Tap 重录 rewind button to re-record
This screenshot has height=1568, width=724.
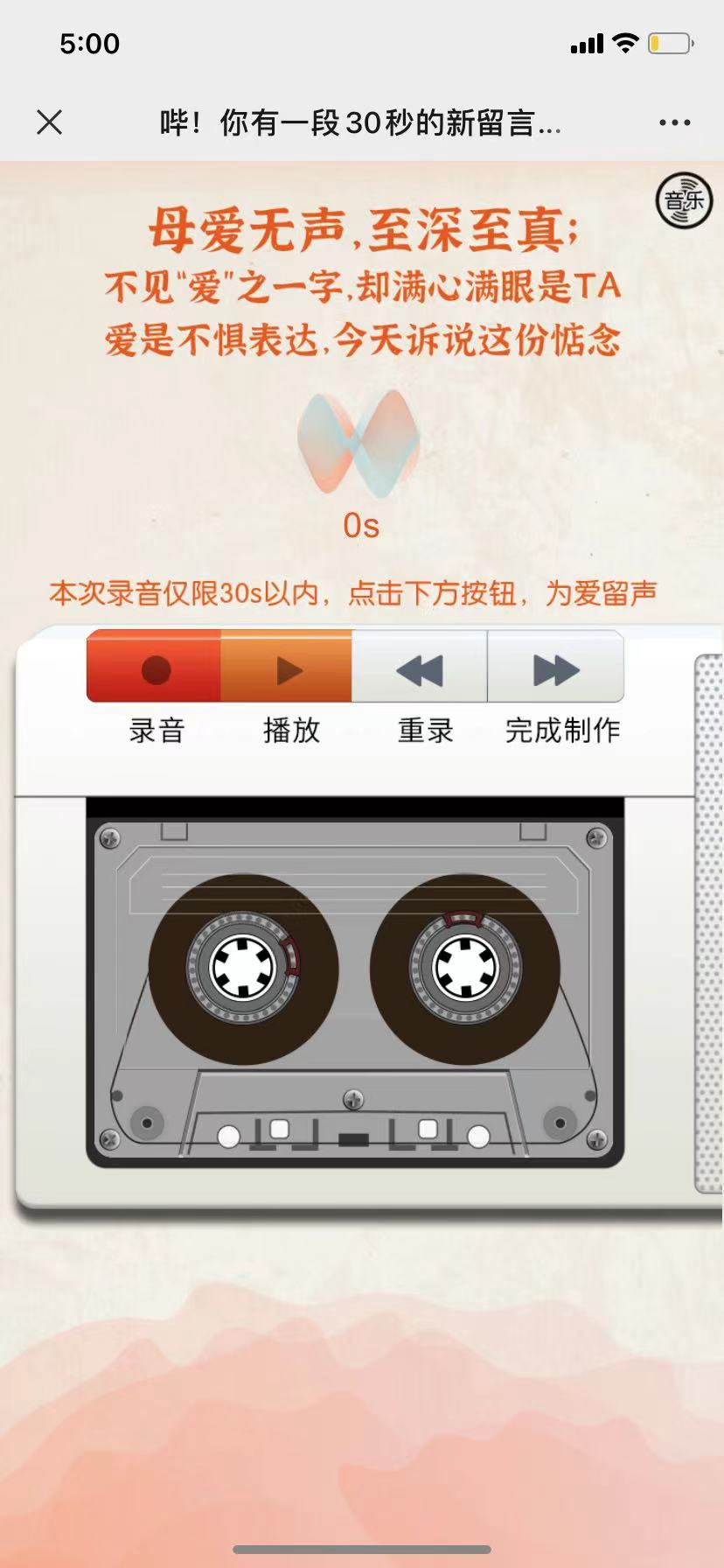[420, 669]
